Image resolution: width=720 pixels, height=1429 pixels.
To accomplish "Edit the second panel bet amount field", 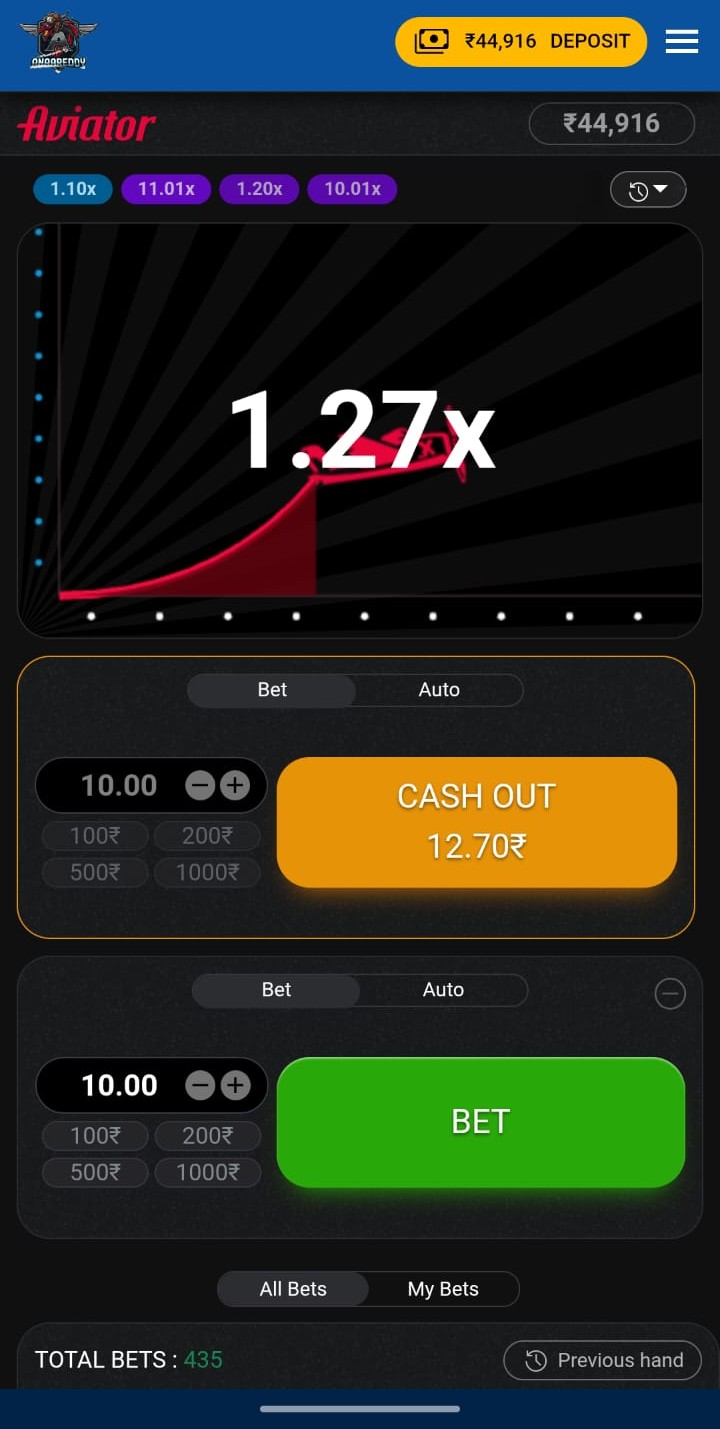I will pyautogui.click(x=119, y=1085).
